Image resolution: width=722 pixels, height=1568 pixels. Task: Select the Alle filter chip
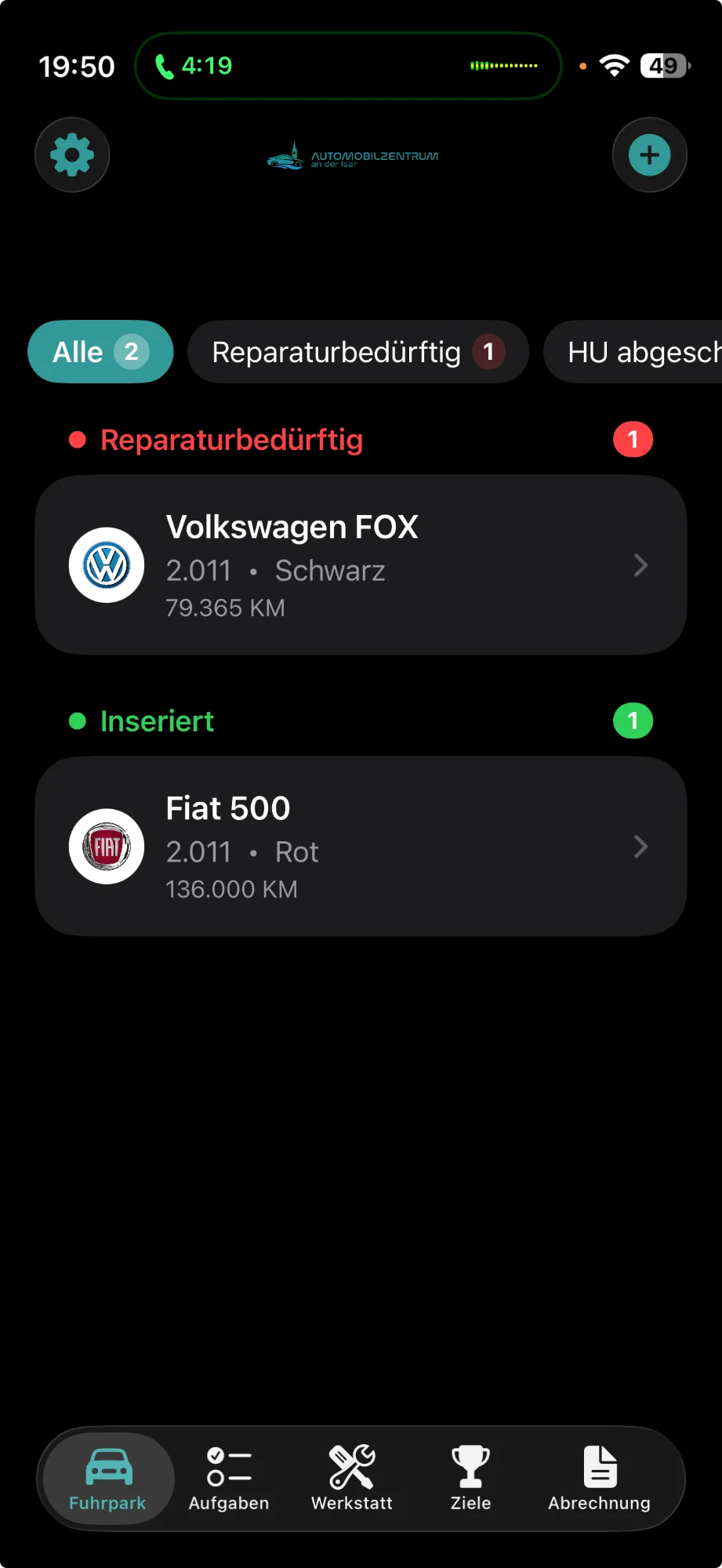pos(100,352)
